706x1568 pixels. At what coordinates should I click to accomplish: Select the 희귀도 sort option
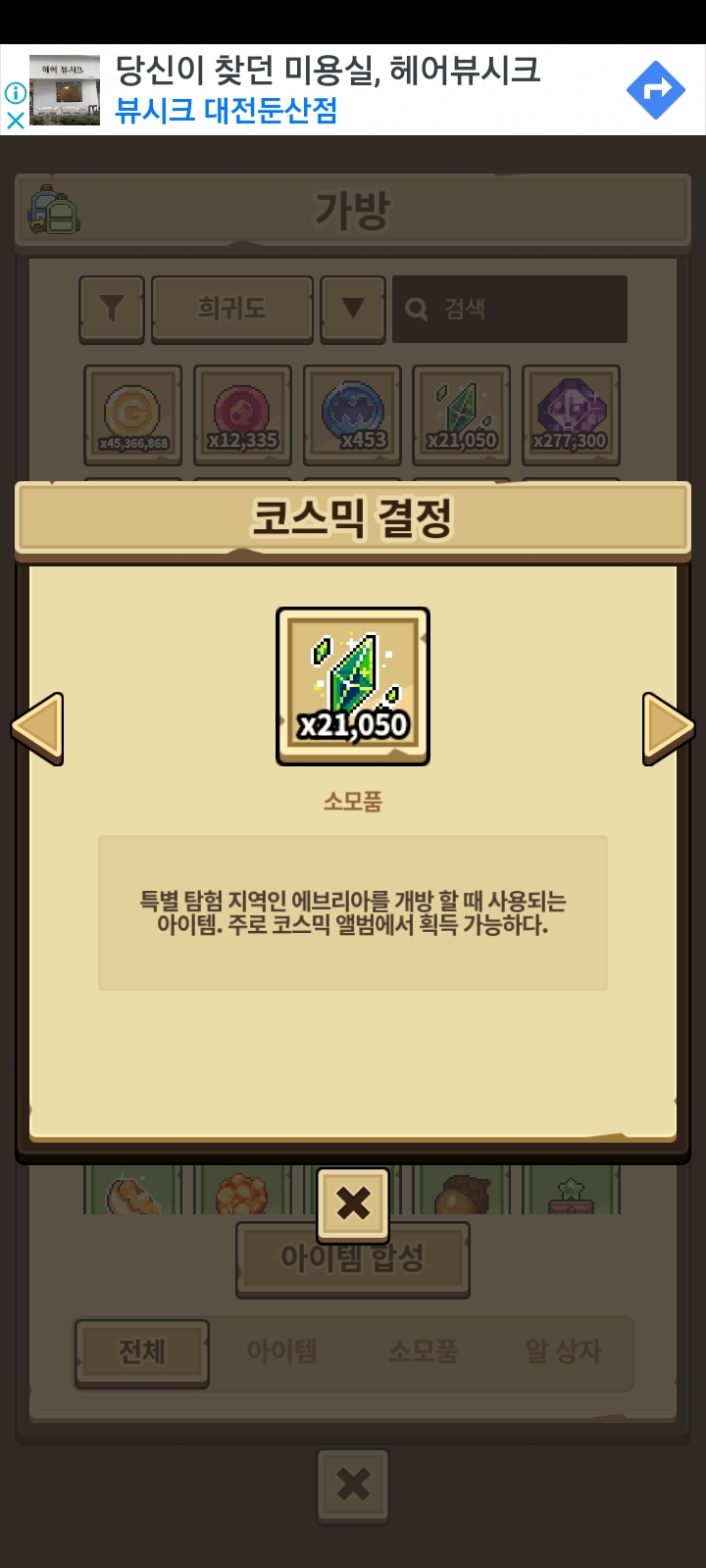[232, 310]
